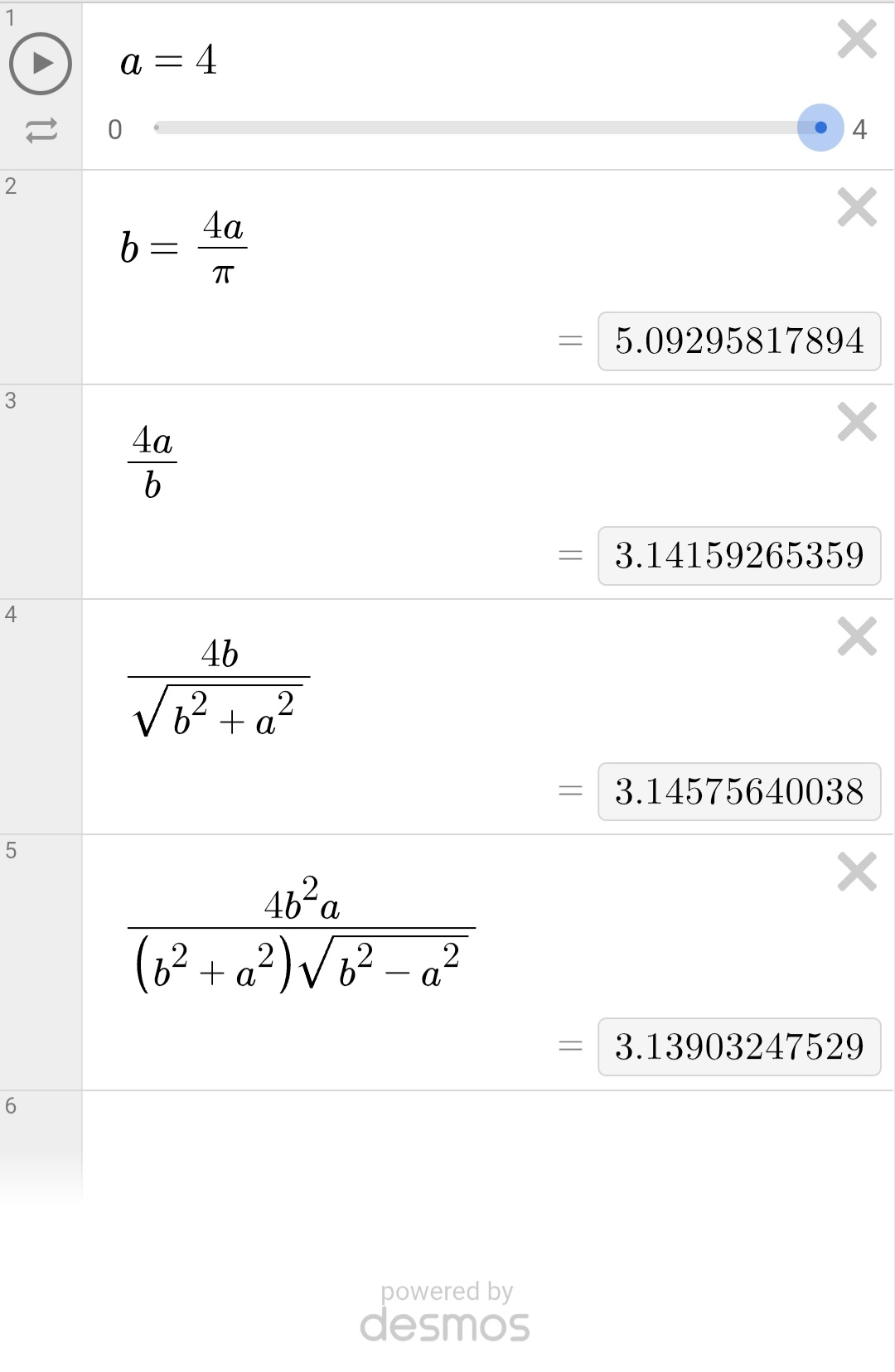Change the slider loop direction mode

point(41,130)
